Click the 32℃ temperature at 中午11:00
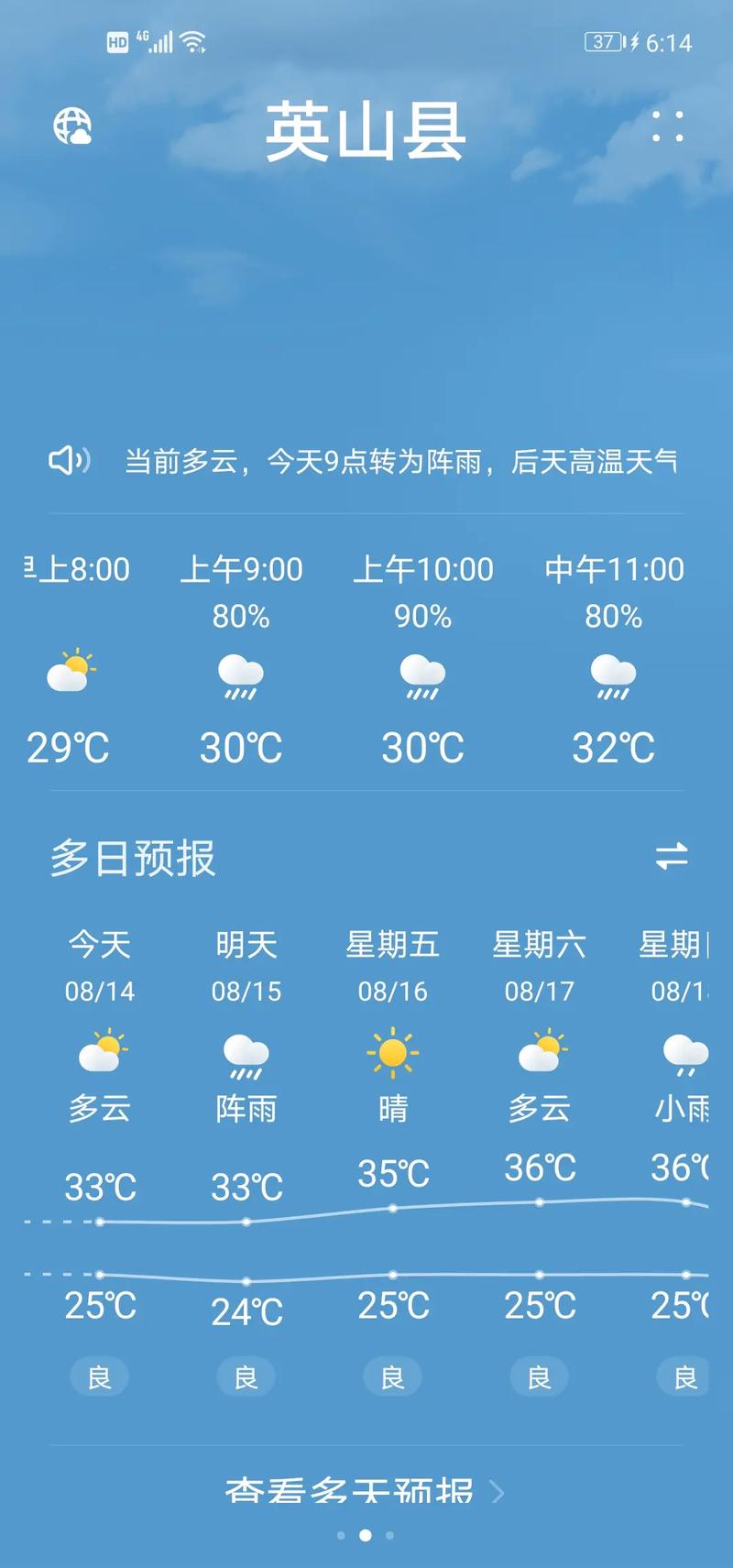733x1568 pixels. [612, 747]
